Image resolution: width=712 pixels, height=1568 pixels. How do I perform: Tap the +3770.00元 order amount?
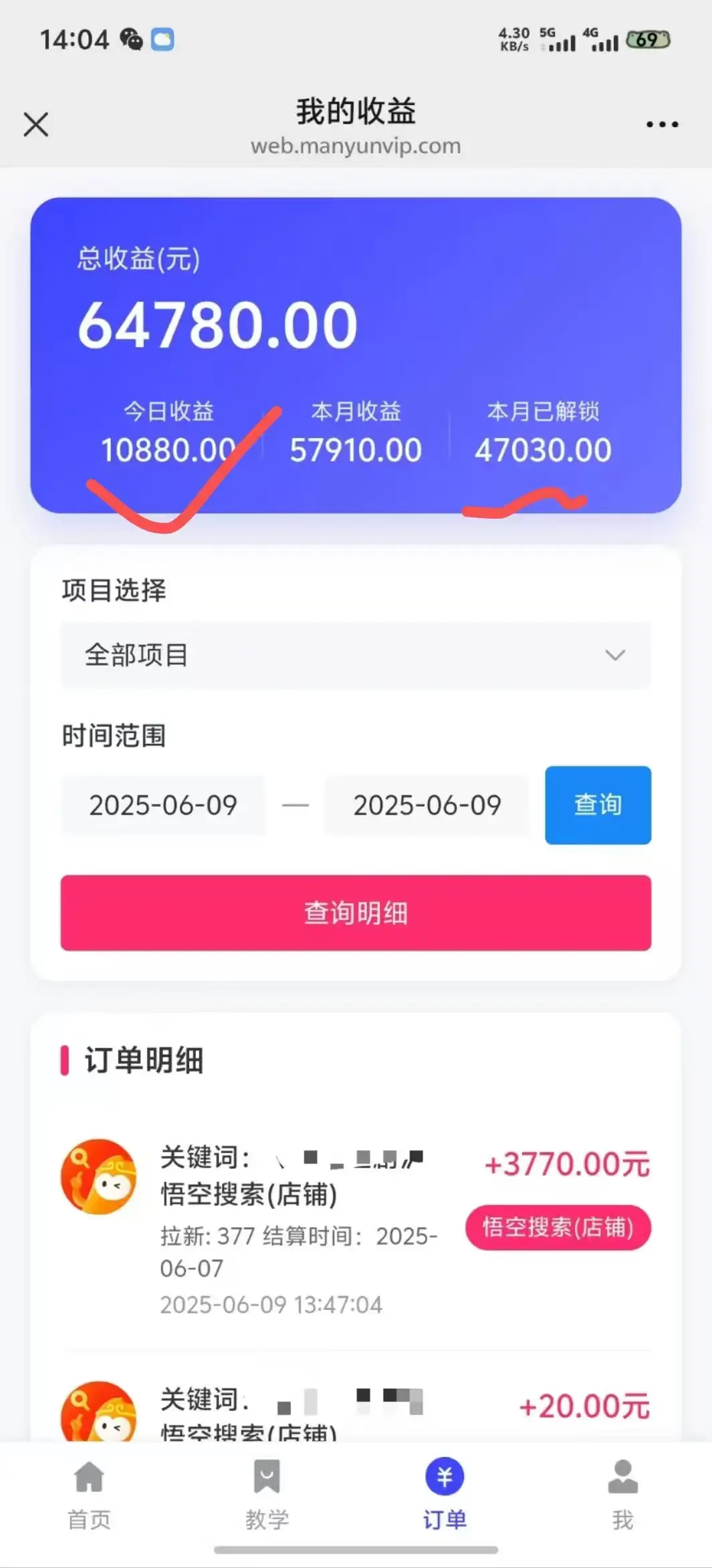pyautogui.click(x=566, y=1163)
